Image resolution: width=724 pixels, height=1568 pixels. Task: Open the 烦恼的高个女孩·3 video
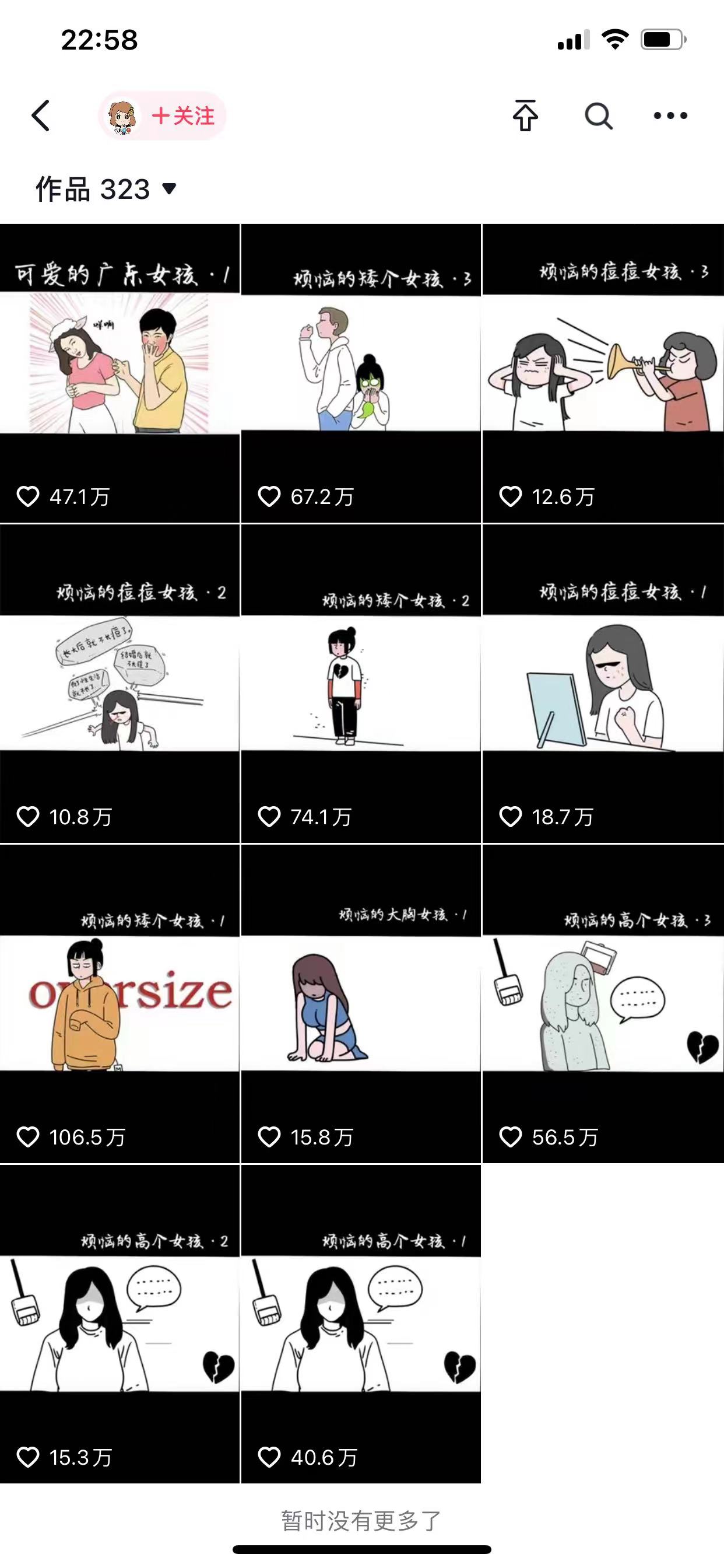[x=602, y=1005]
